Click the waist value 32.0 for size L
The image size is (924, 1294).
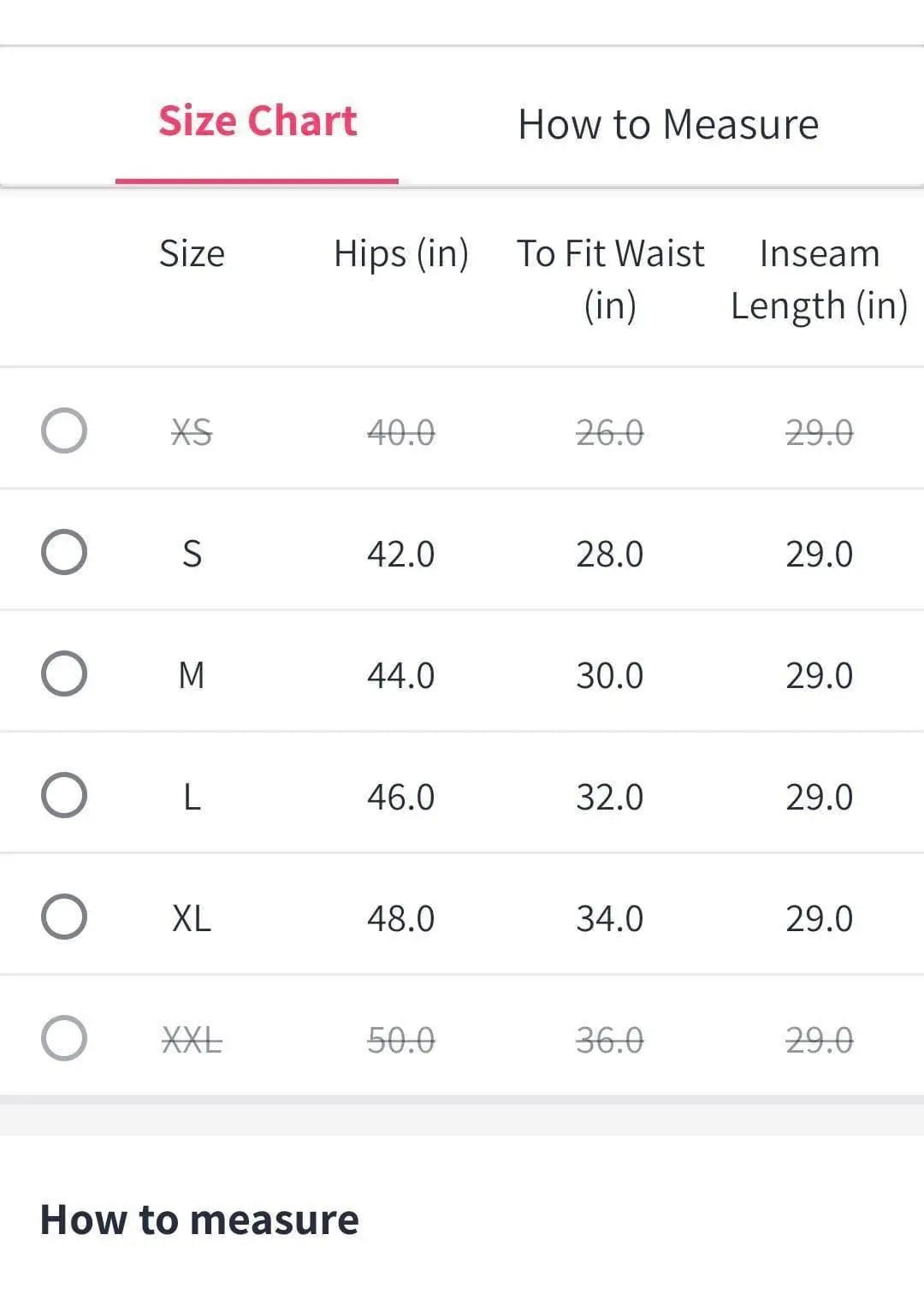pyautogui.click(x=609, y=795)
